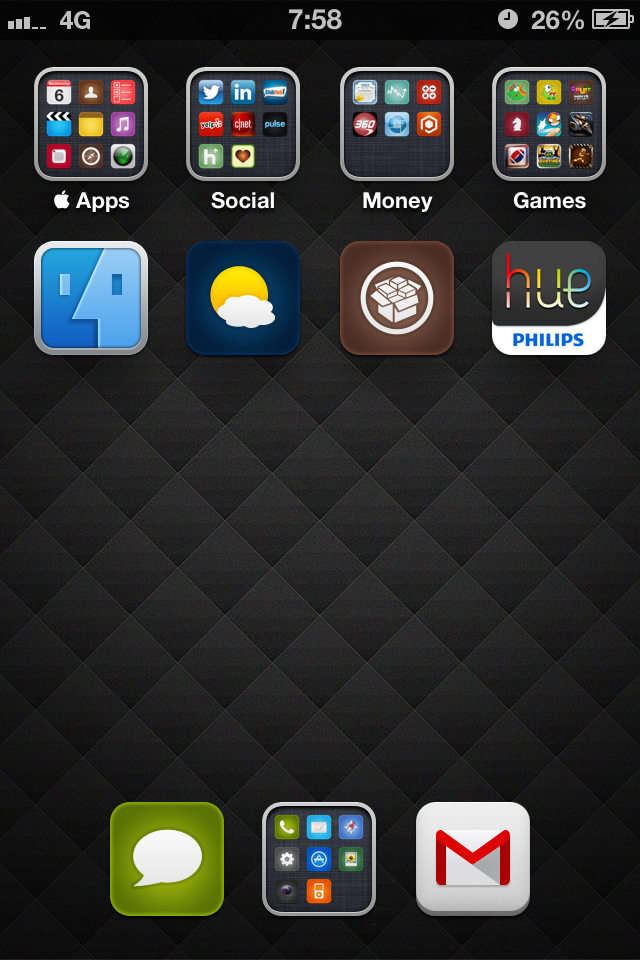Image resolution: width=640 pixels, height=960 pixels.
Task: Open the Philips Hue app
Action: (x=549, y=298)
